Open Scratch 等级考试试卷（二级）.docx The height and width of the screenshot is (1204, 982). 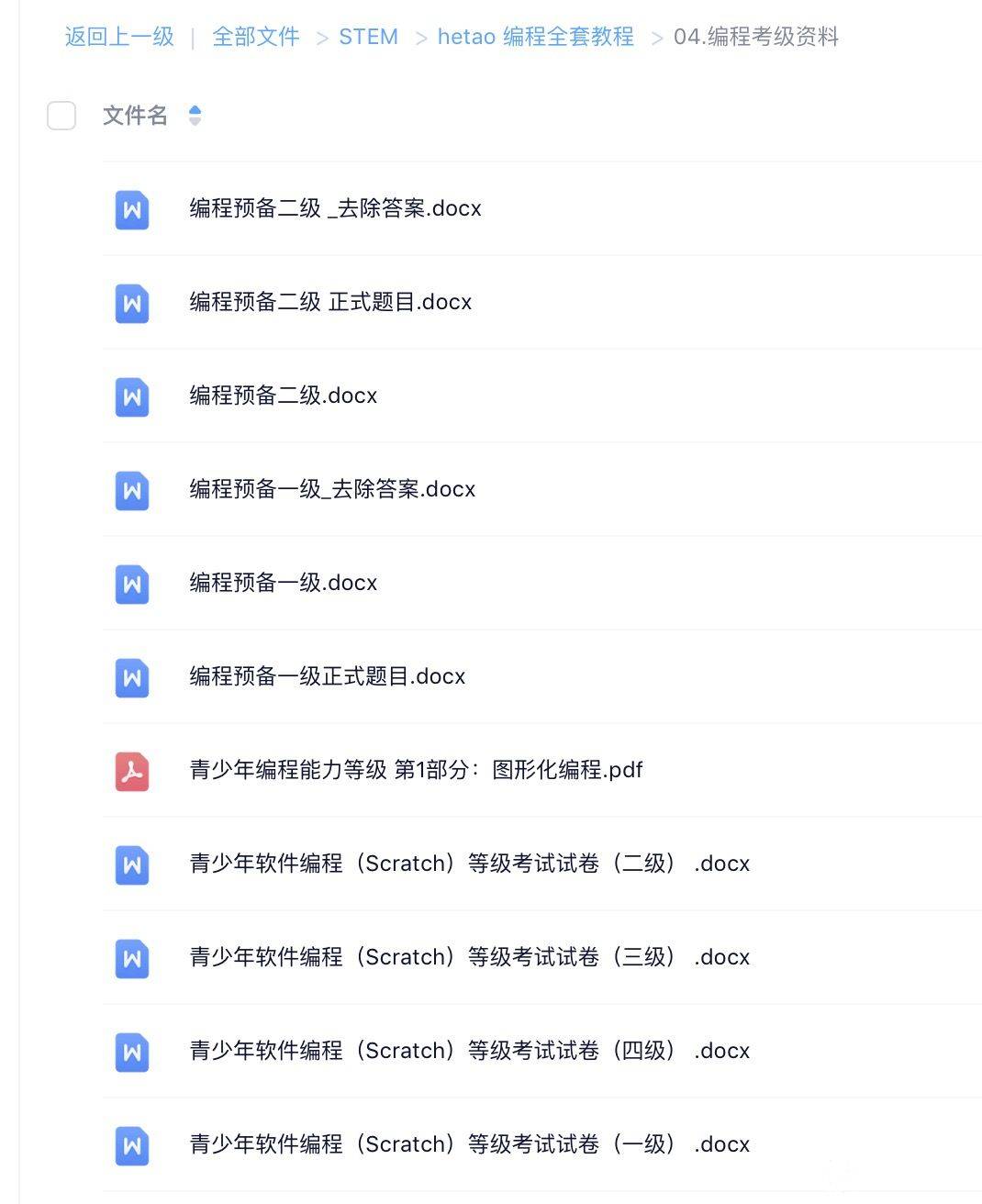(x=469, y=864)
